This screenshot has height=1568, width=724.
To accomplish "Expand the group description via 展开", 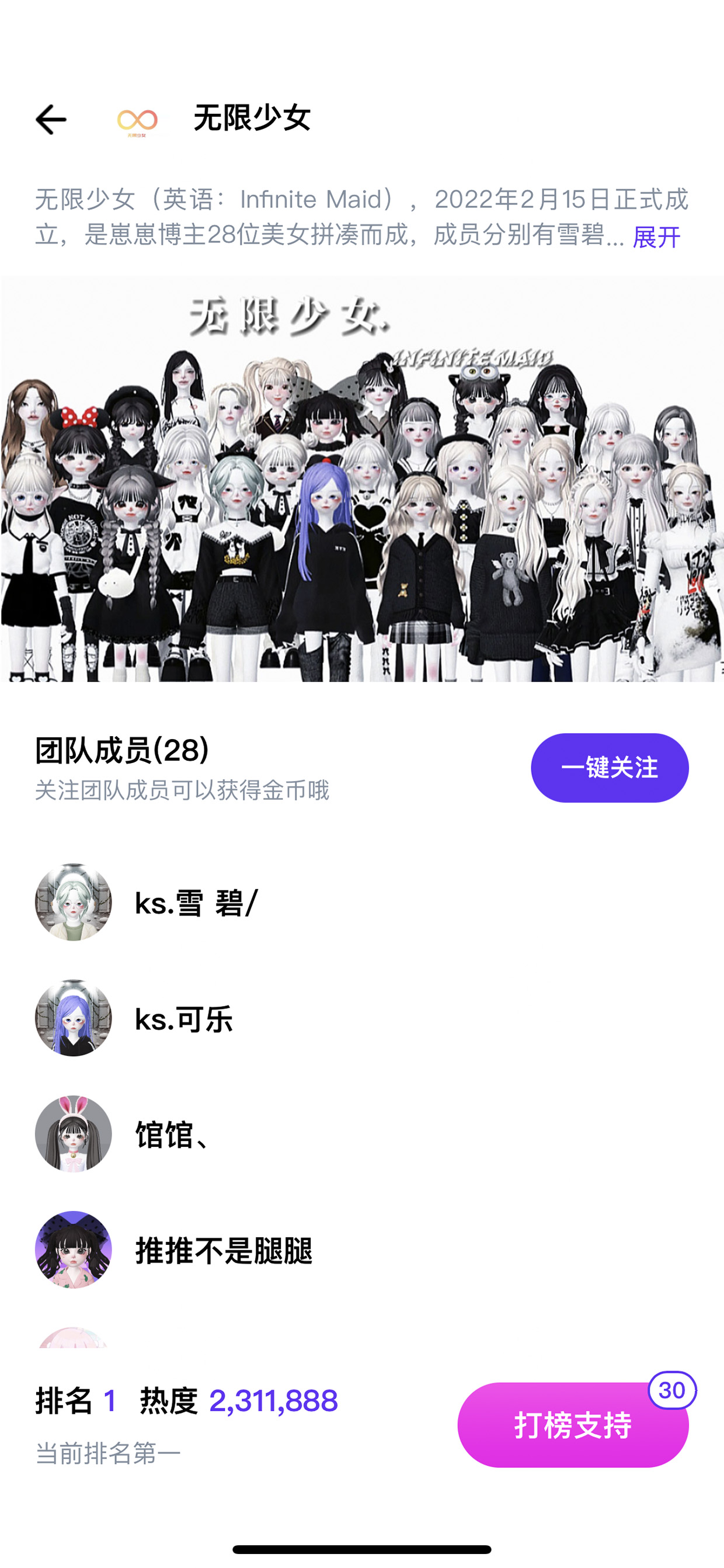I will [x=656, y=236].
